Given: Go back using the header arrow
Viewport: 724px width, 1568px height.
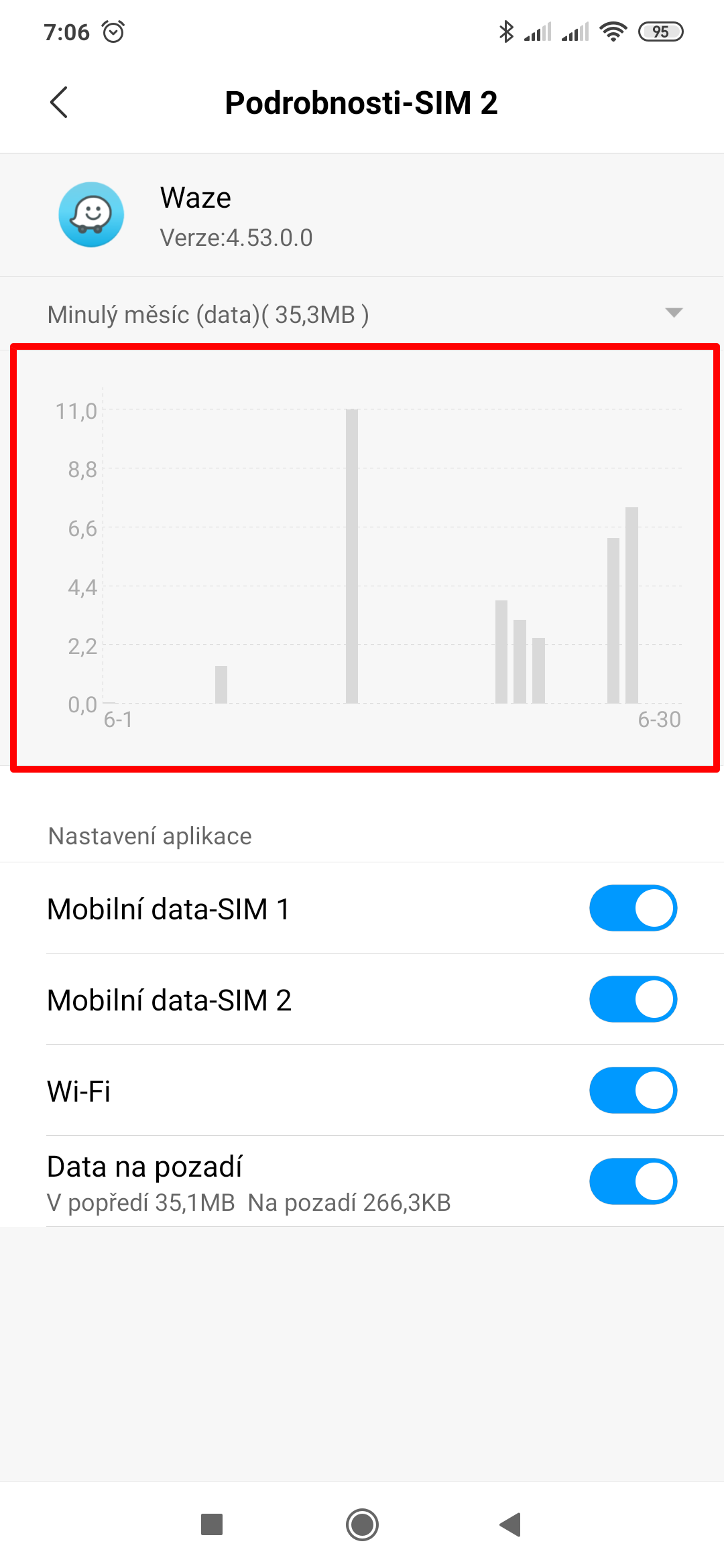Looking at the screenshot, I should pyautogui.click(x=59, y=103).
